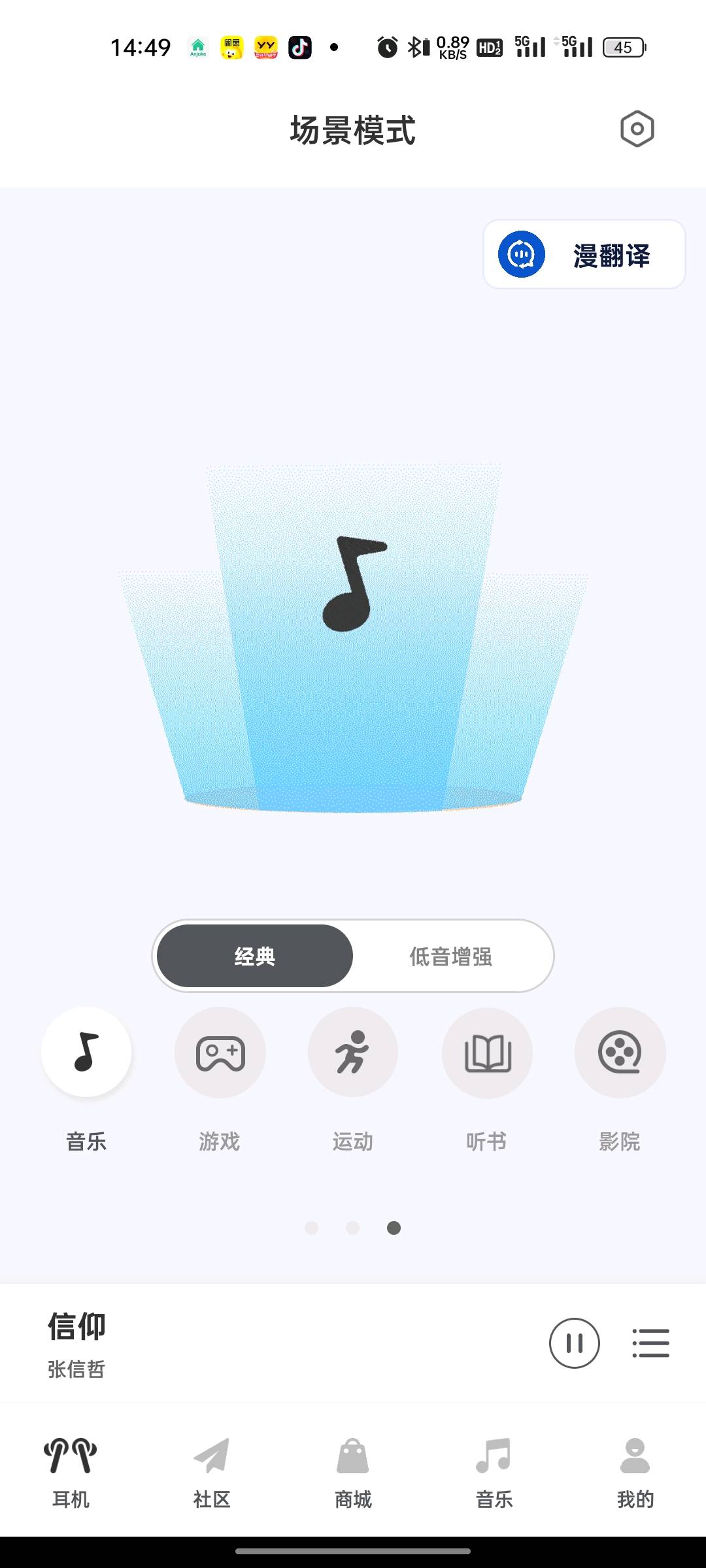This screenshot has width=706, height=1568.
Task: Switch to 社区 tab
Action: click(x=212, y=1470)
